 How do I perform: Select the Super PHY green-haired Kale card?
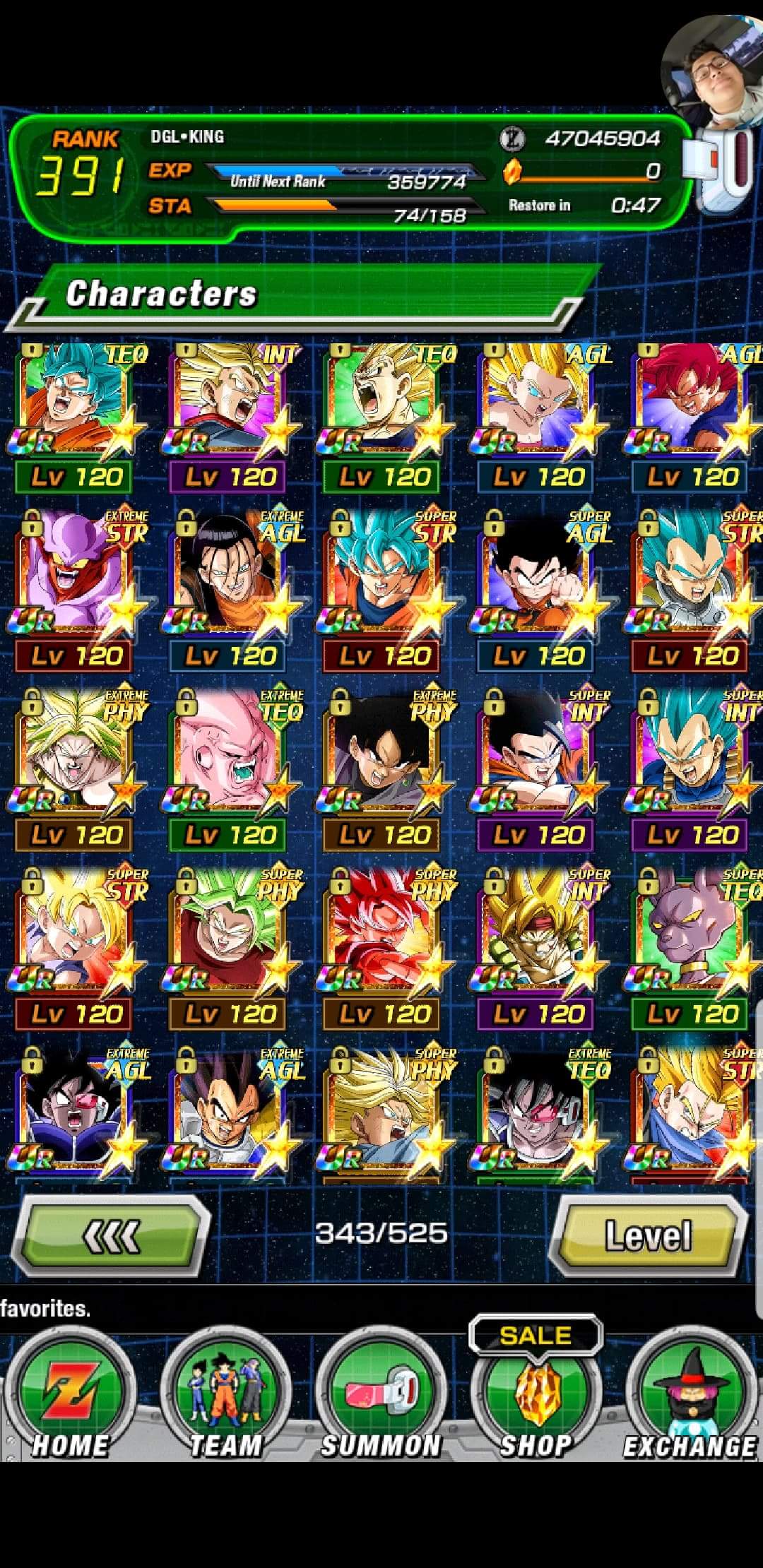[230, 949]
